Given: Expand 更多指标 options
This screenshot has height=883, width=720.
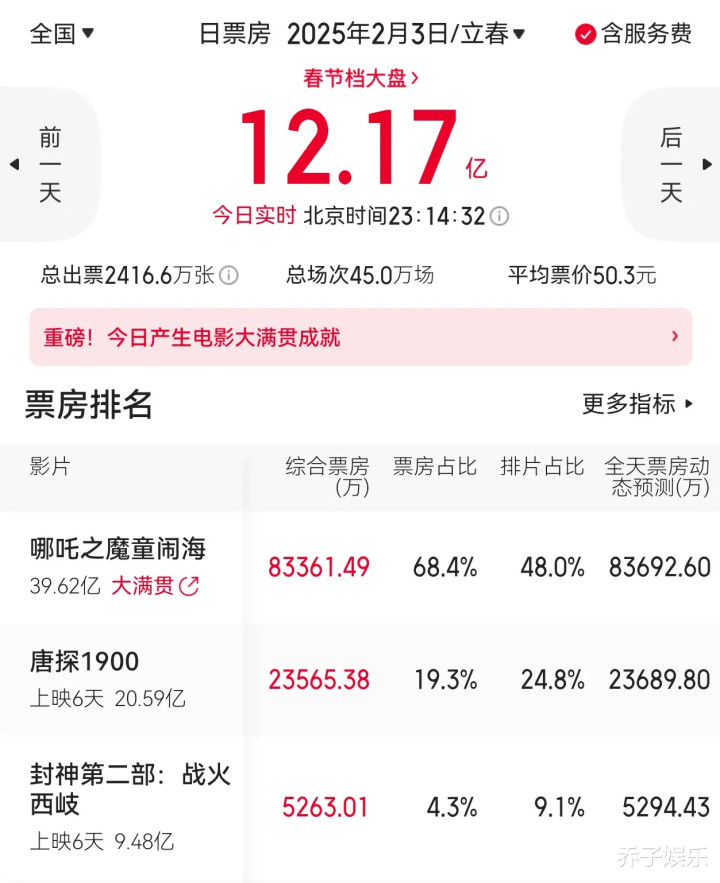Looking at the screenshot, I should coord(638,404).
